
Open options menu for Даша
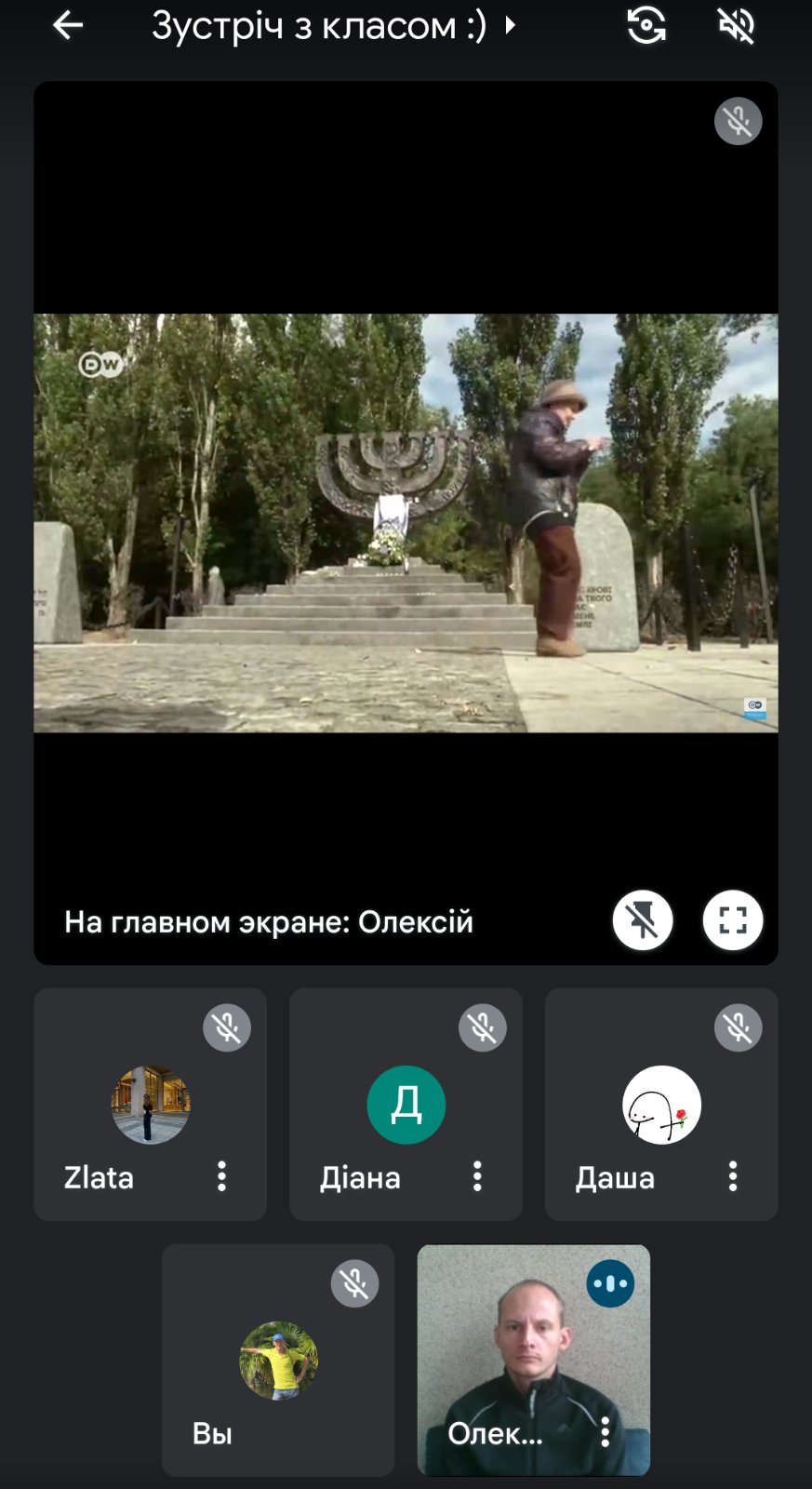click(733, 1176)
